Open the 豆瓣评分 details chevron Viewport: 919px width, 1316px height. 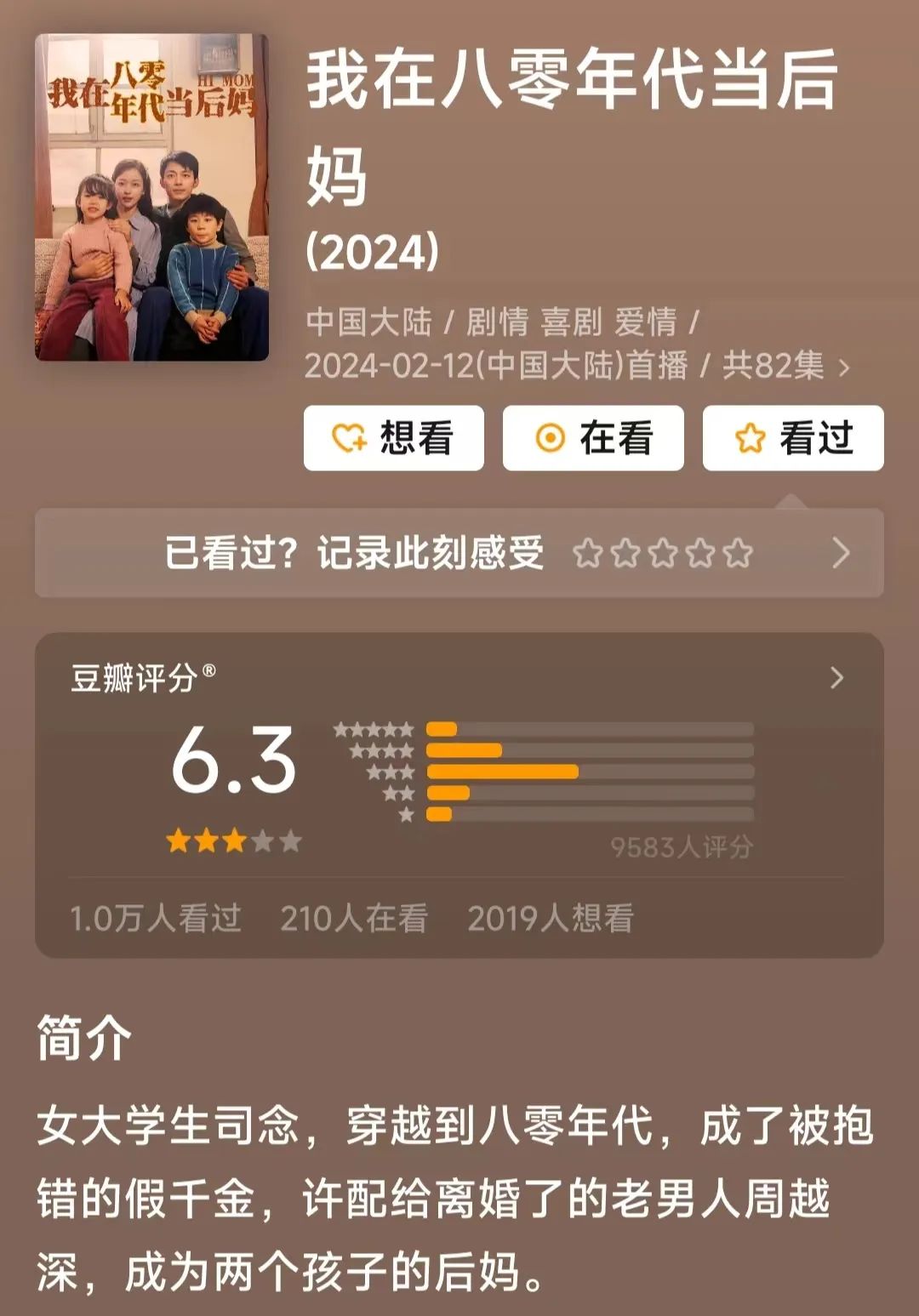[x=837, y=678]
